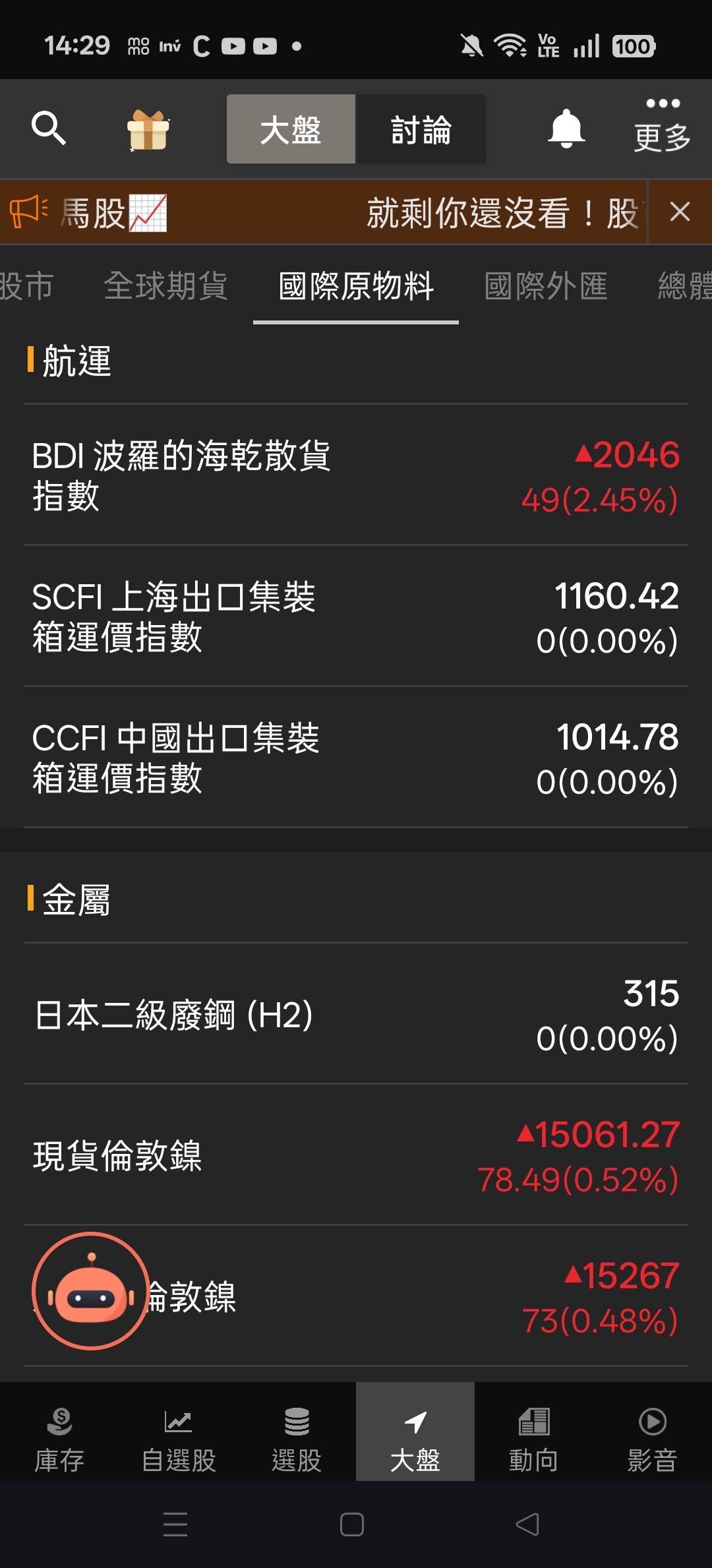The height and width of the screenshot is (1568, 712).
Task: Open the 現貨倫敦鎳 row
Action: [356, 1155]
